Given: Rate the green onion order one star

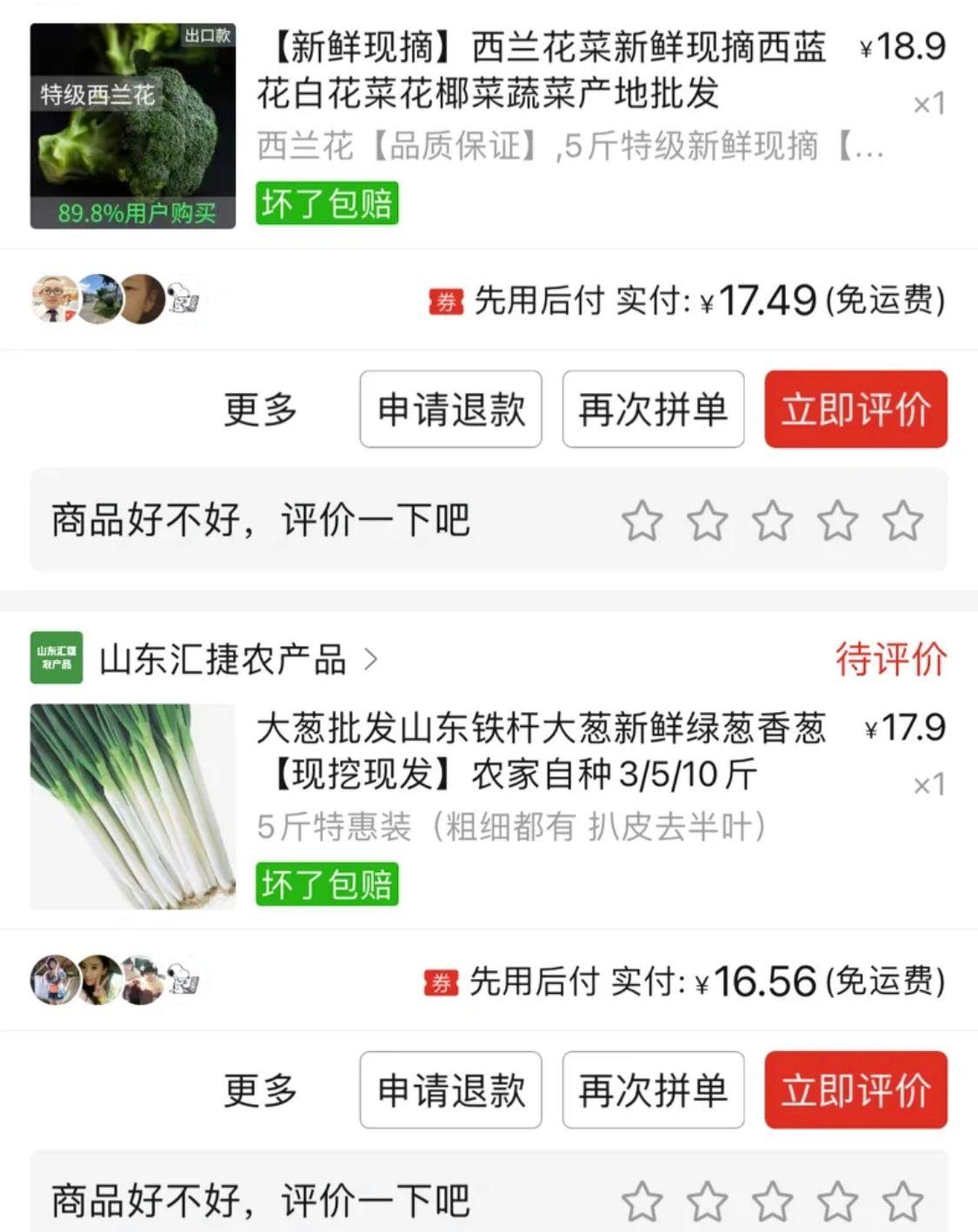Looking at the screenshot, I should pos(642,1202).
